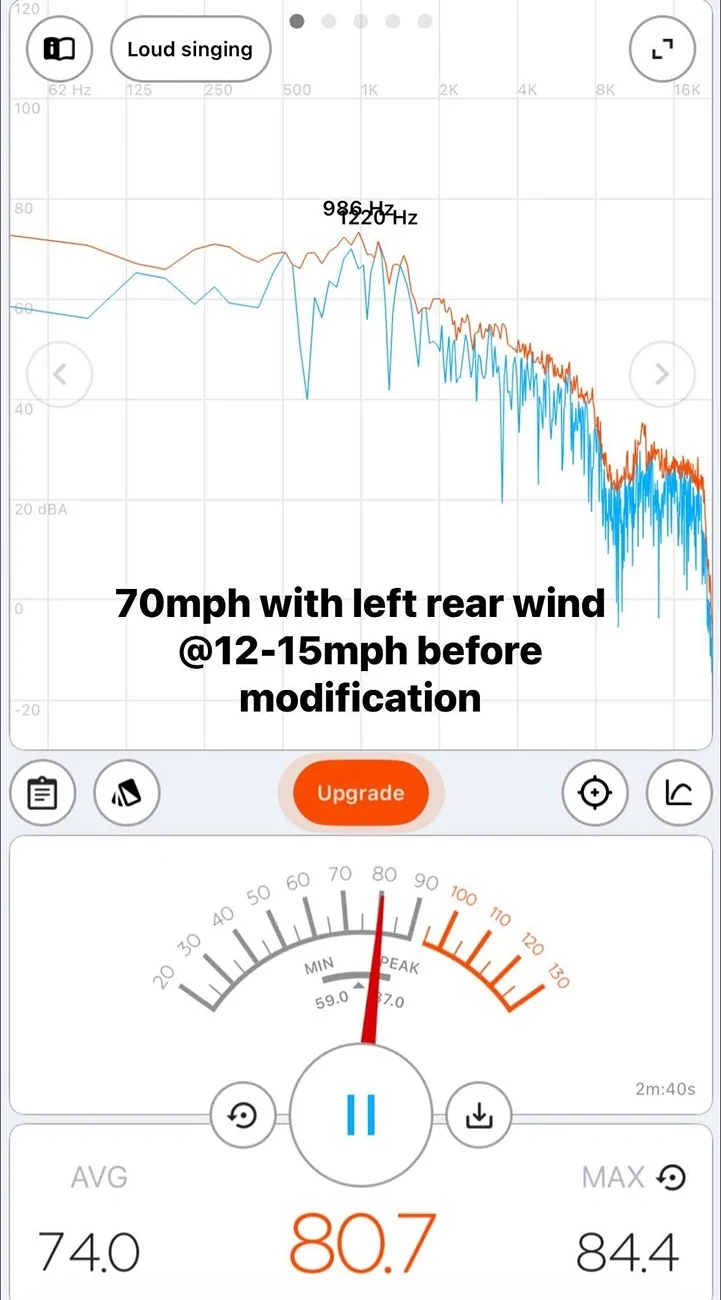The height and width of the screenshot is (1300, 721).
Task: Expand the graph to fullscreen
Action: pos(662,49)
